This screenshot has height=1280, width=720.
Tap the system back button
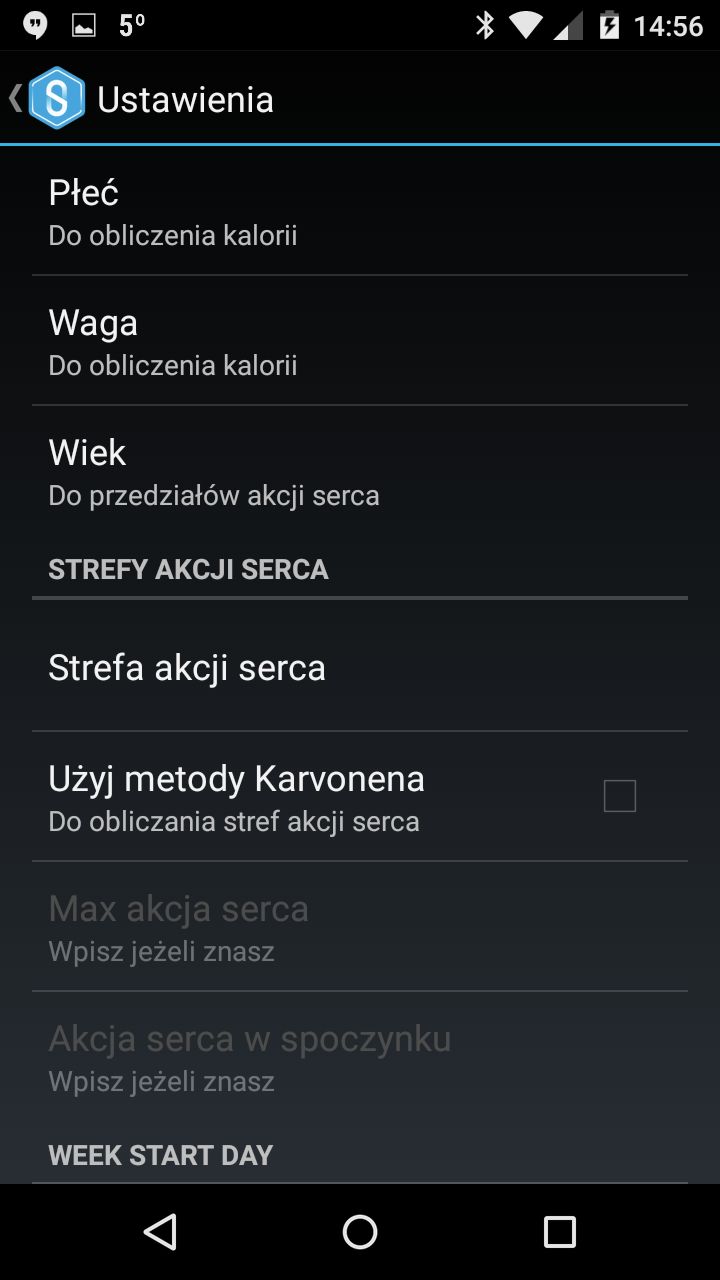160,1232
